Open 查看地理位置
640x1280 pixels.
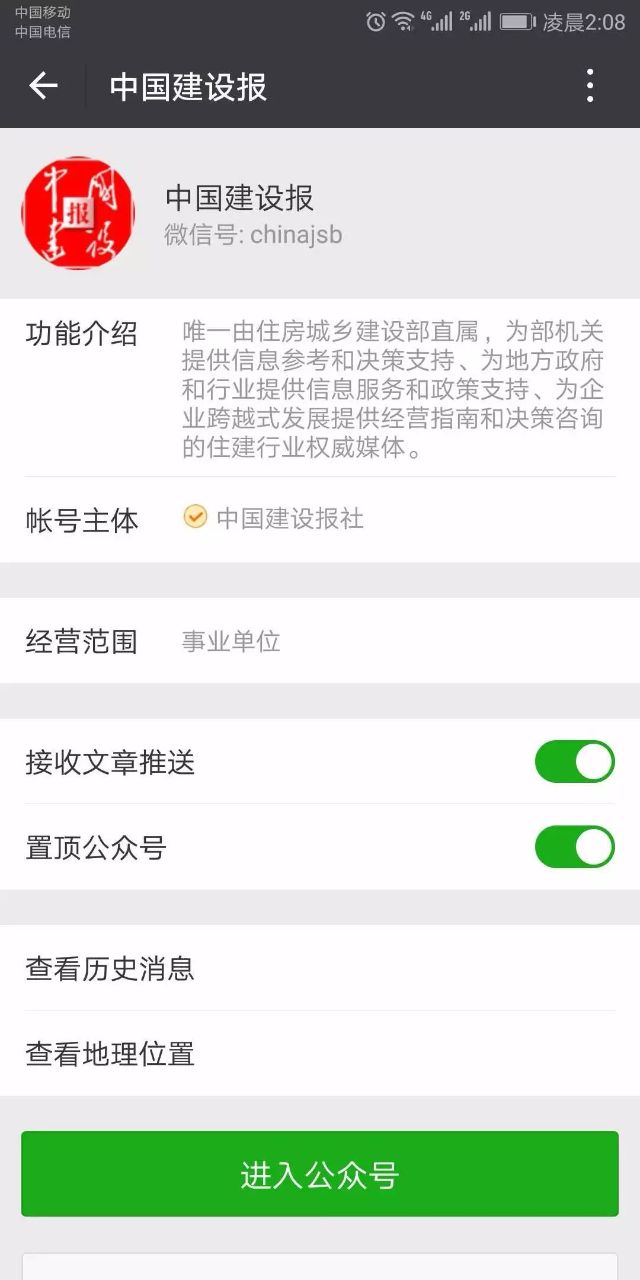(x=320, y=1053)
